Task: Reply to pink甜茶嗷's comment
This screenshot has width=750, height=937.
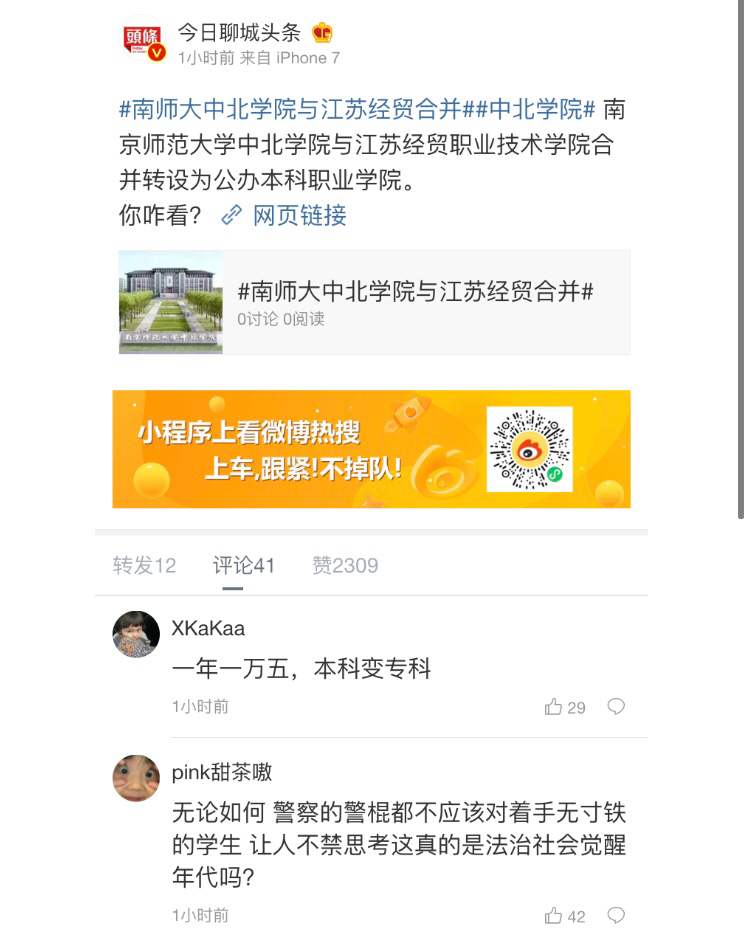Action: [x=616, y=915]
